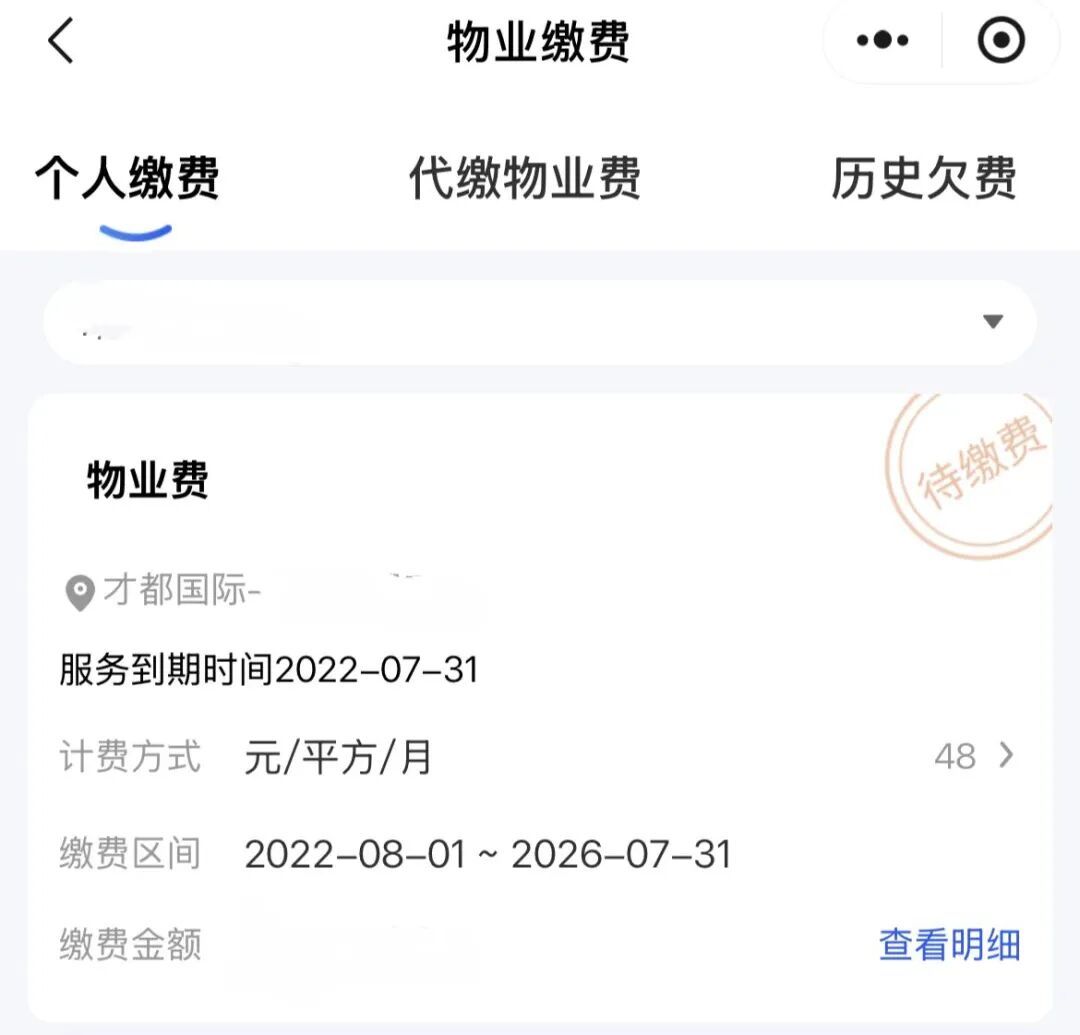Viewport: 1080px width, 1035px height.
Task: Switch to 代缴物业费 tab
Action: coord(525,180)
